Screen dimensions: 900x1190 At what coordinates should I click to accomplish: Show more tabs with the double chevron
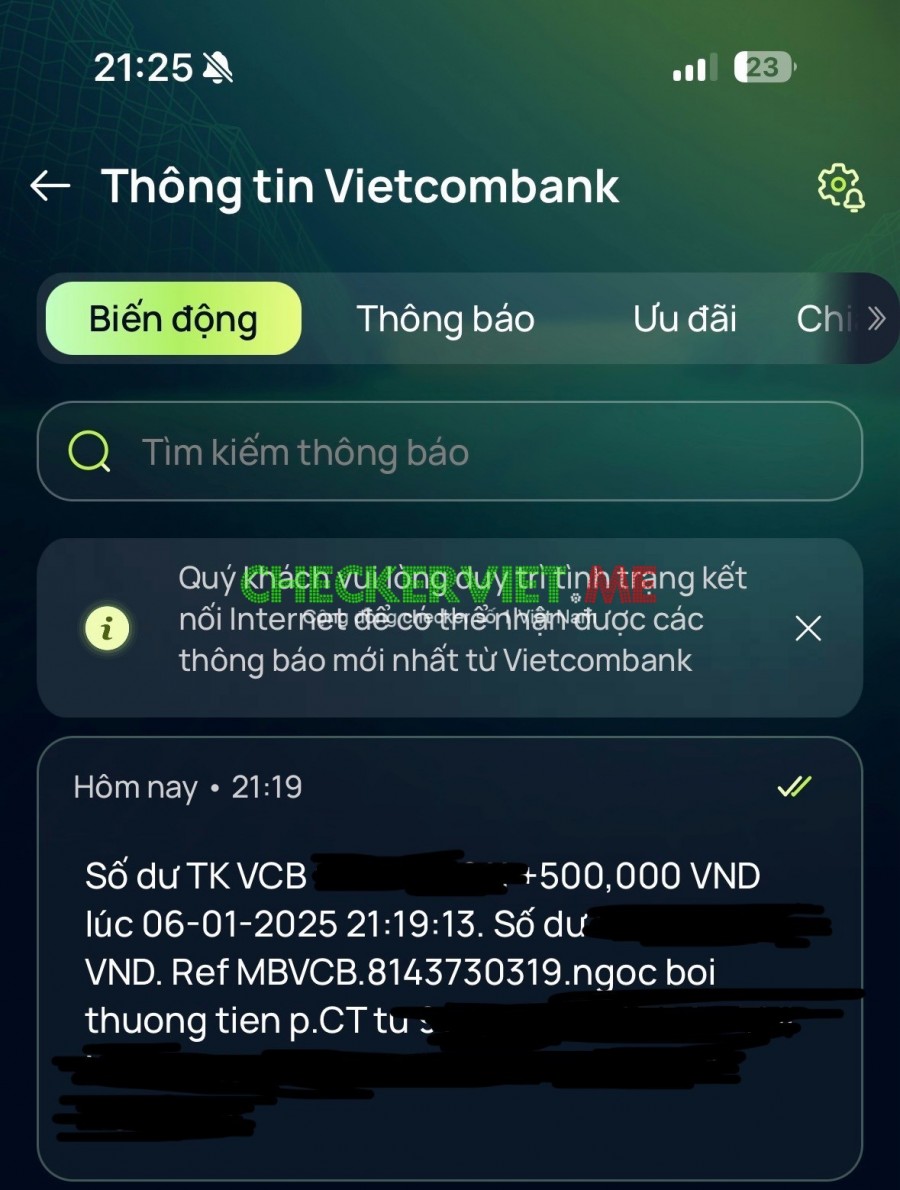click(876, 319)
